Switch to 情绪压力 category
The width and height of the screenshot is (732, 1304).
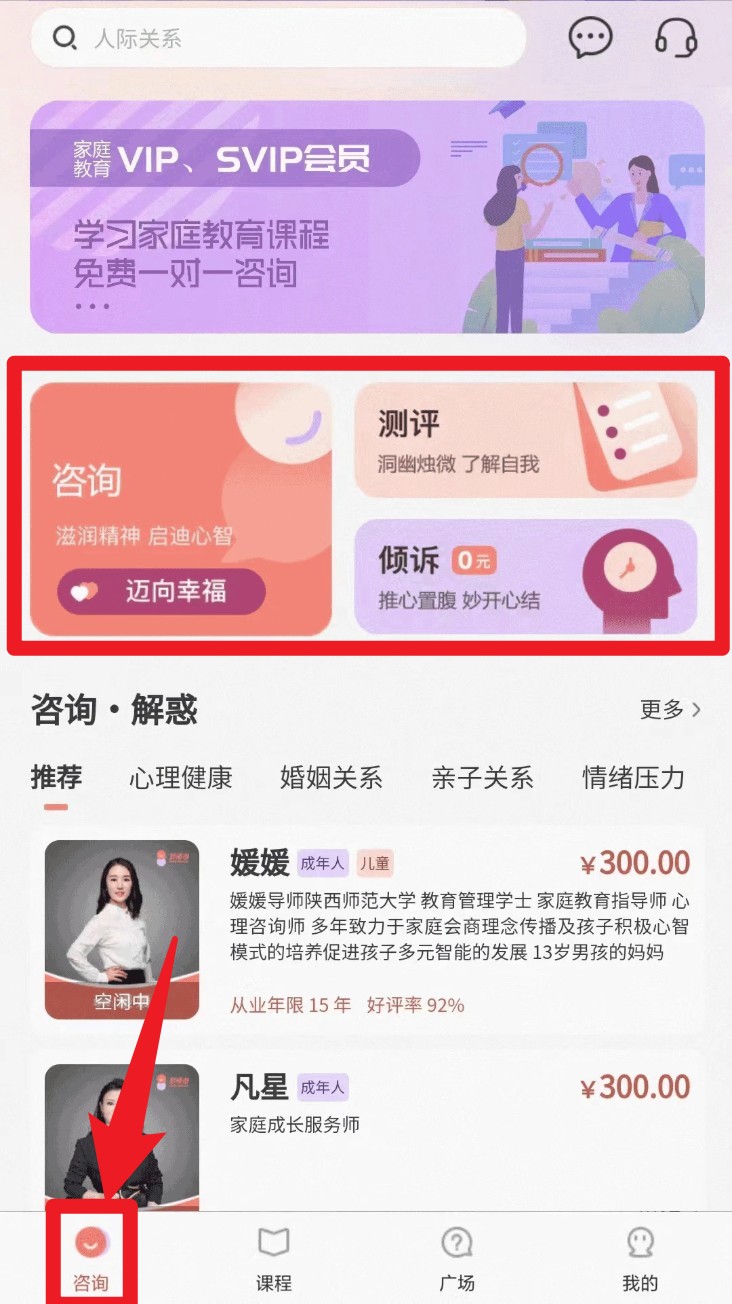click(633, 778)
